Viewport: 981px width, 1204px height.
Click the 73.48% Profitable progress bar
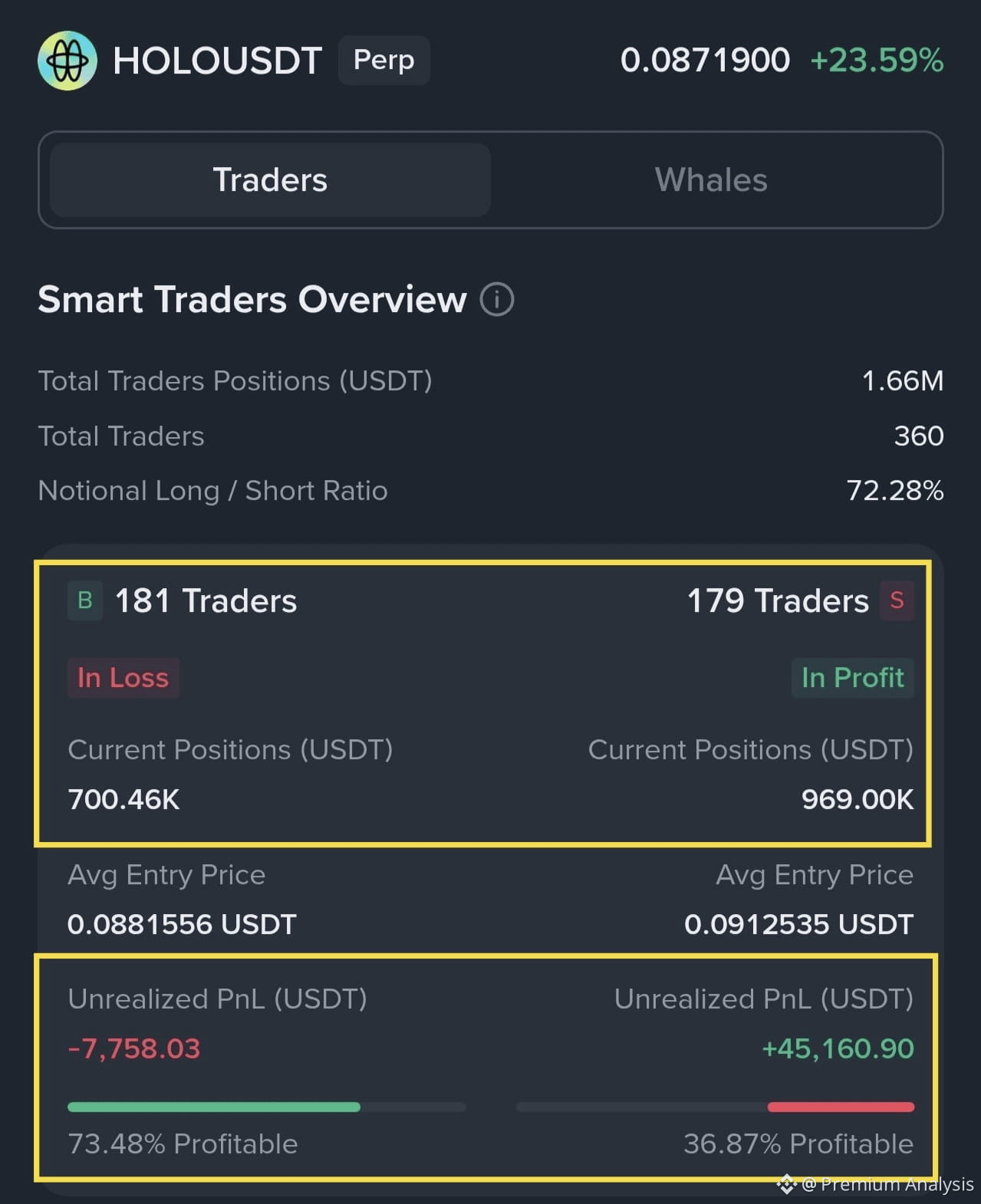click(266, 1107)
